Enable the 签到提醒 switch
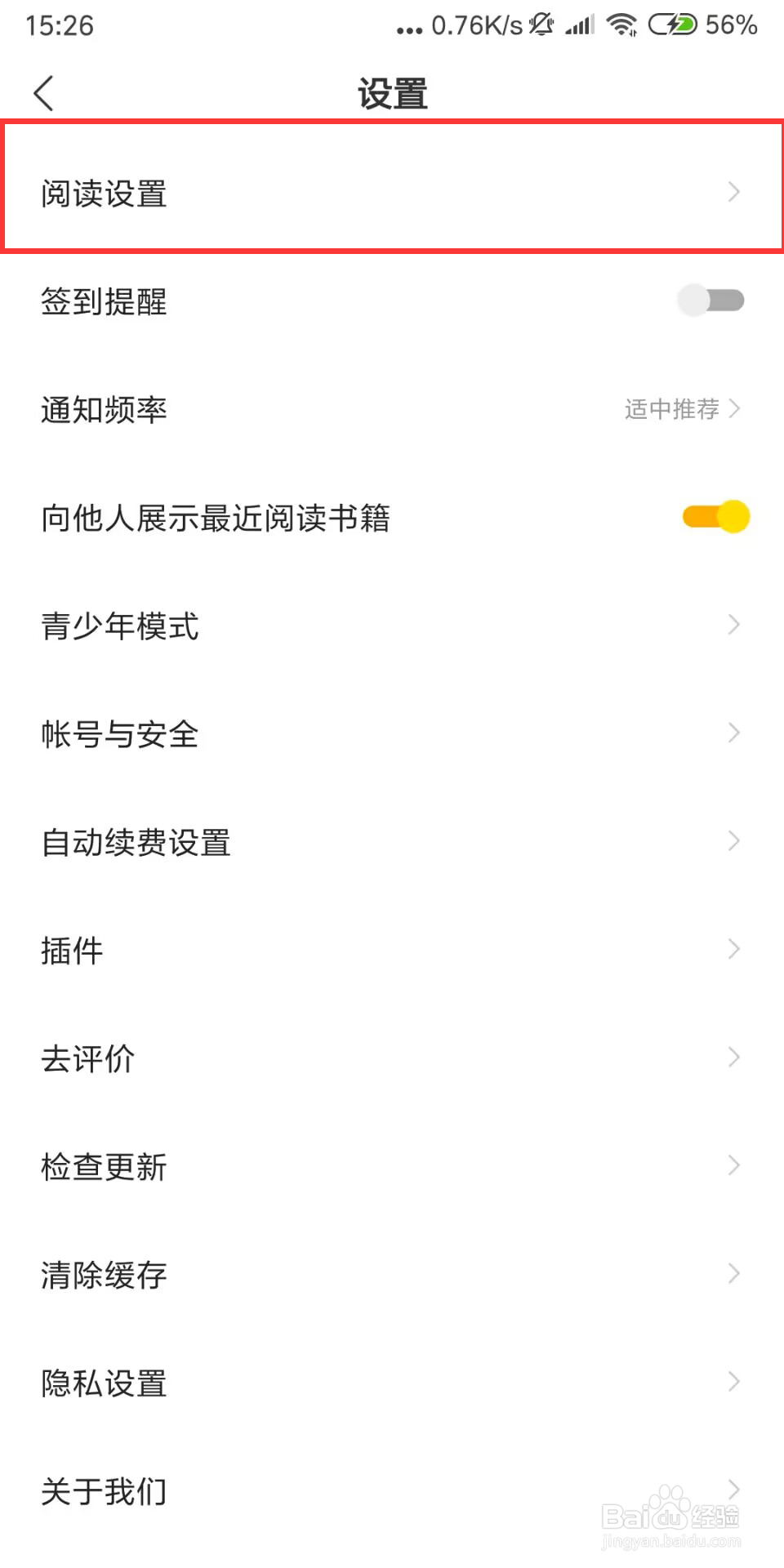784x1568 pixels. tap(710, 301)
